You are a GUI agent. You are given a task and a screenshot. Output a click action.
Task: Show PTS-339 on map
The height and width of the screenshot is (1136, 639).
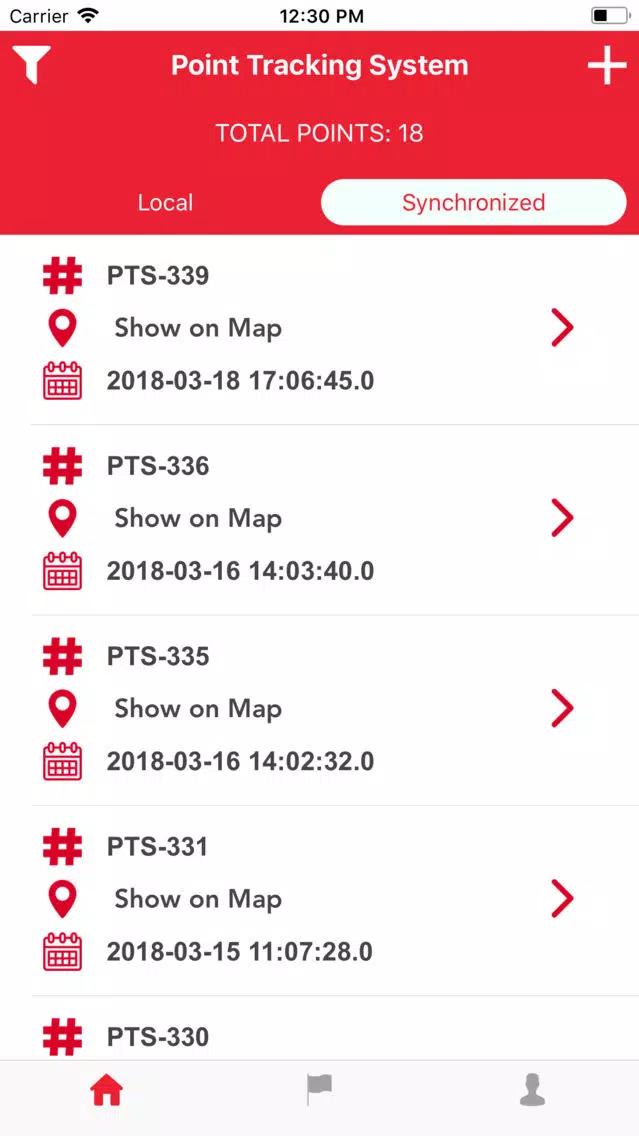pyautogui.click(x=198, y=327)
